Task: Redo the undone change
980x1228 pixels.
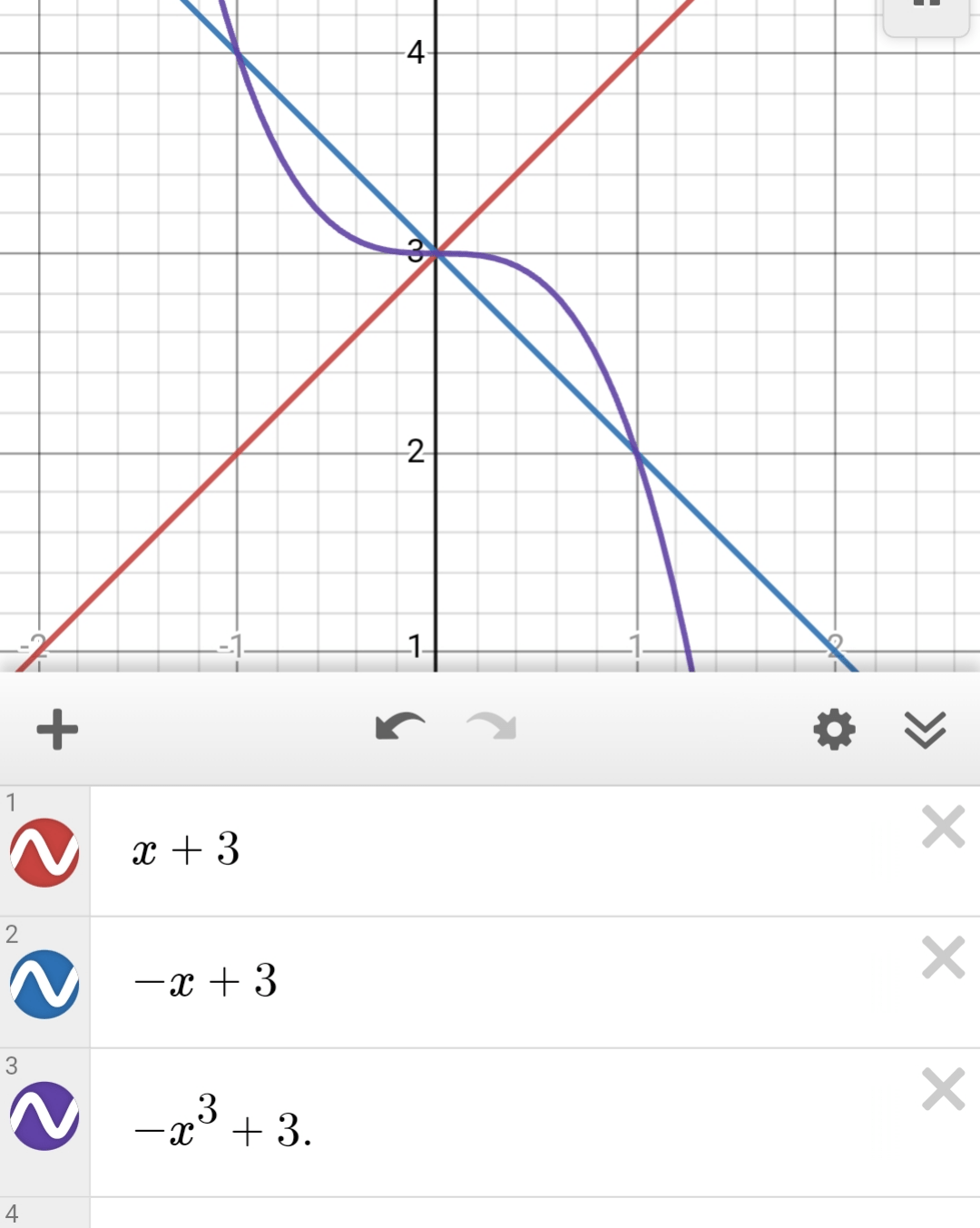Action: coord(492,727)
